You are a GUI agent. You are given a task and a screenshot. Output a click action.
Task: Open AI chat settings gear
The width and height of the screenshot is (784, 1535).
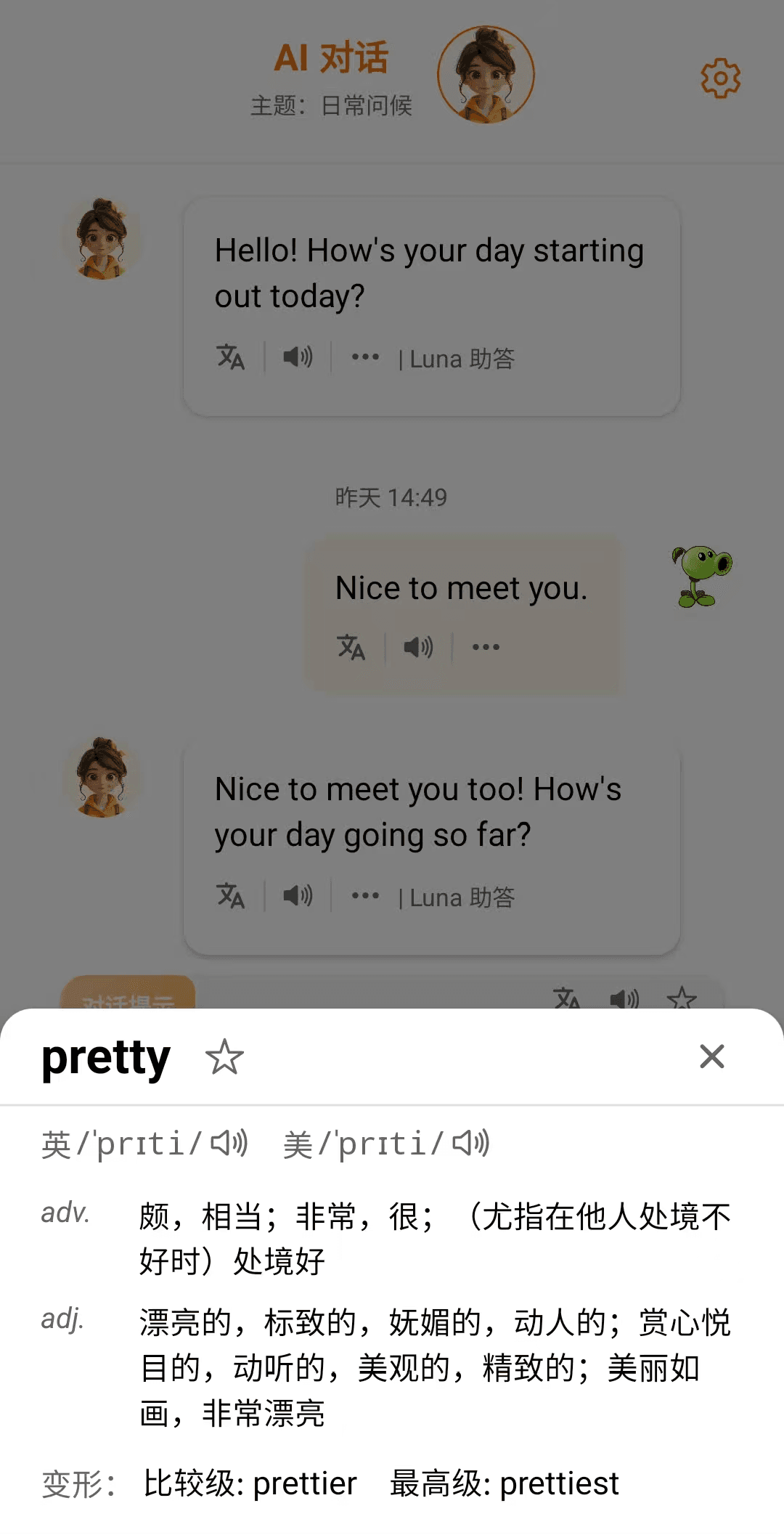coord(720,78)
